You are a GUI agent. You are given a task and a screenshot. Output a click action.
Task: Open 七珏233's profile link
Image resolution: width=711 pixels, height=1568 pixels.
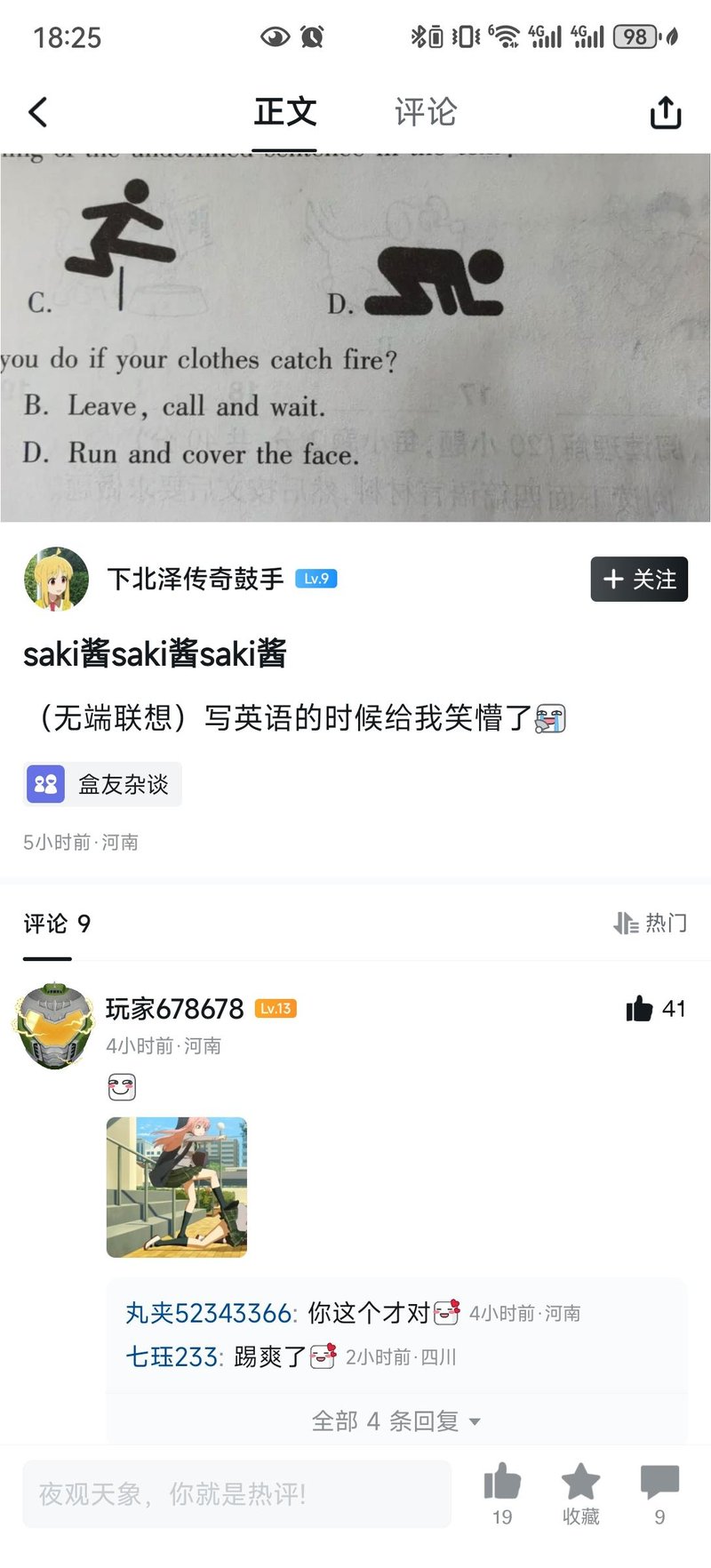point(172,1357)
